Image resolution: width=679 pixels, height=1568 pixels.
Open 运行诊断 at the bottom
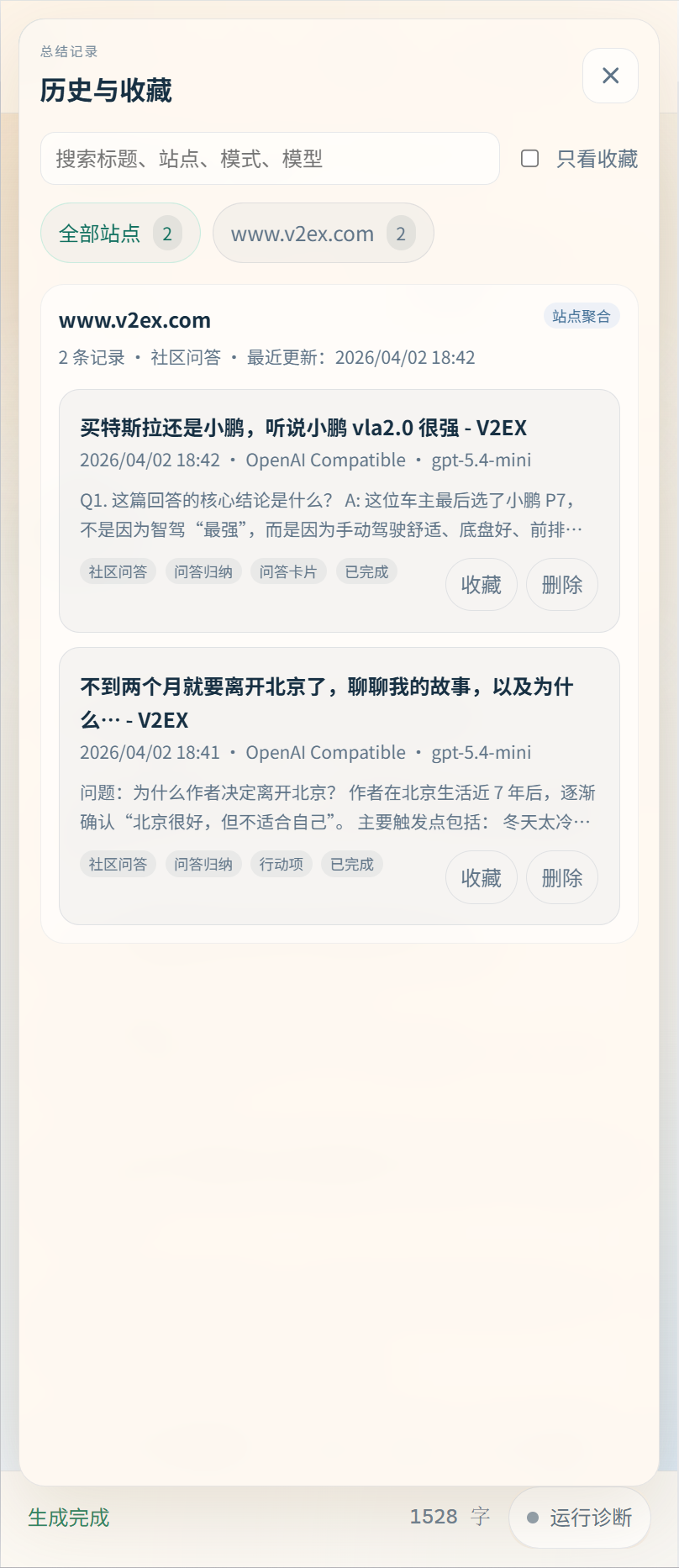(580, 1518)
